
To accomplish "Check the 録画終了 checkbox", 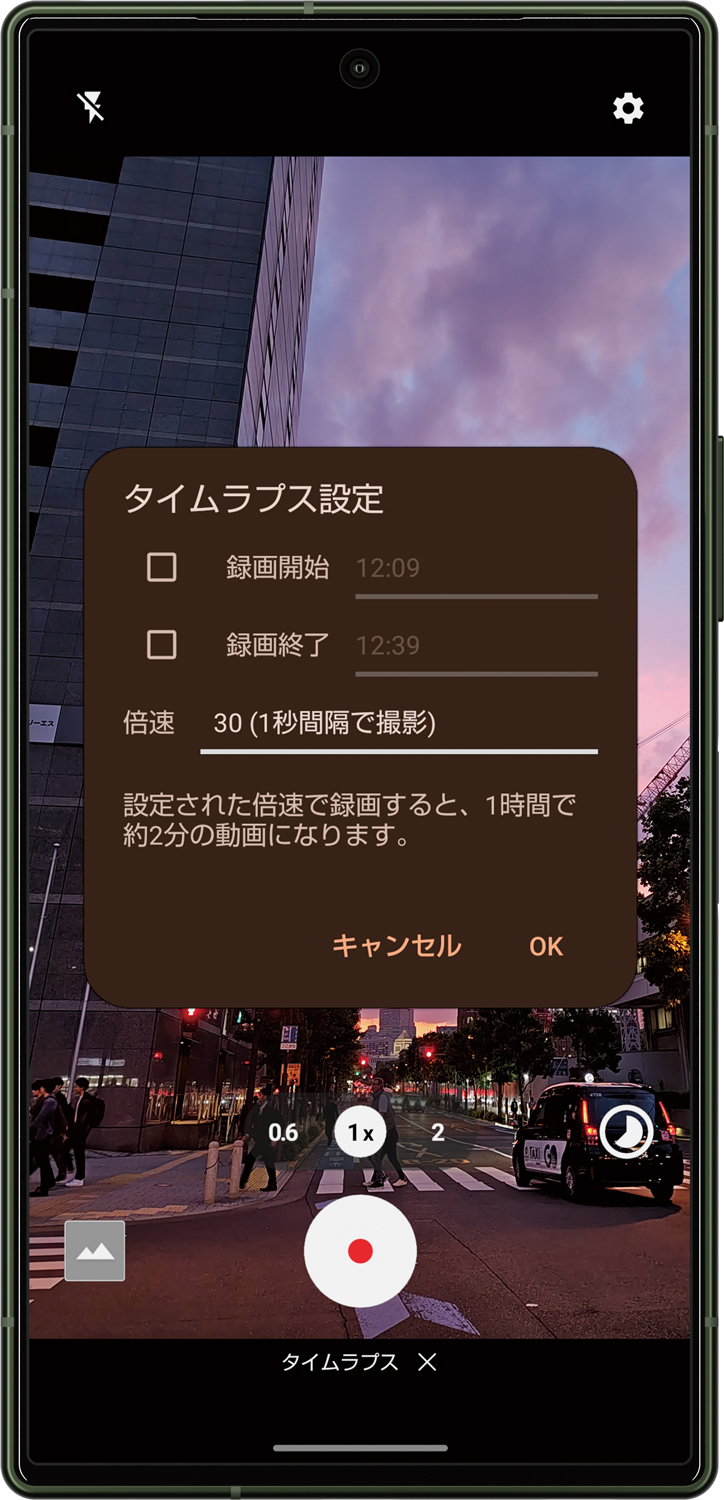I will pyautogui.click(x=162, y=645).
